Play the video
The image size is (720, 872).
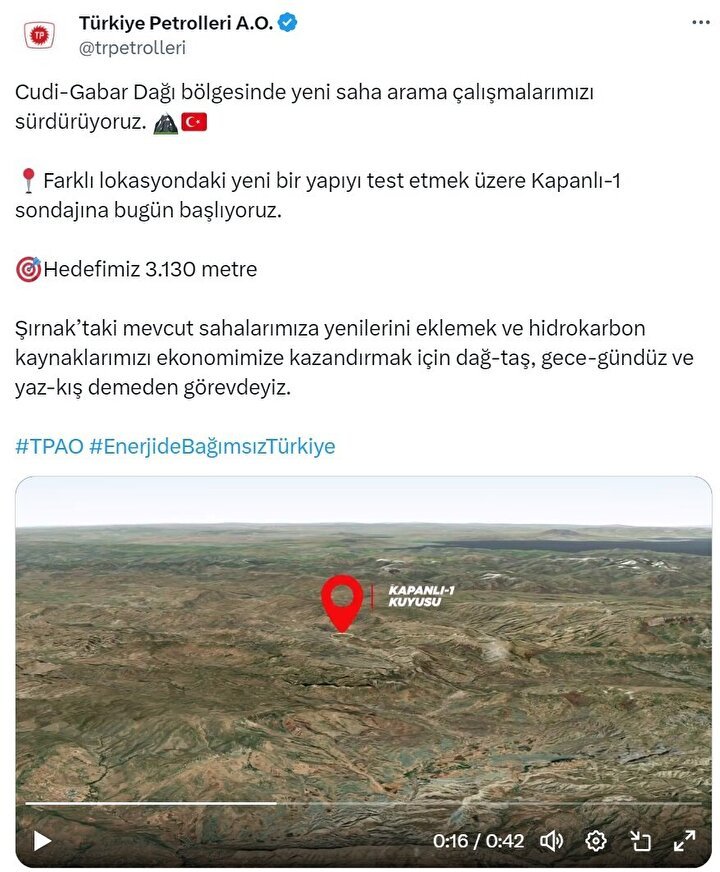42,841
